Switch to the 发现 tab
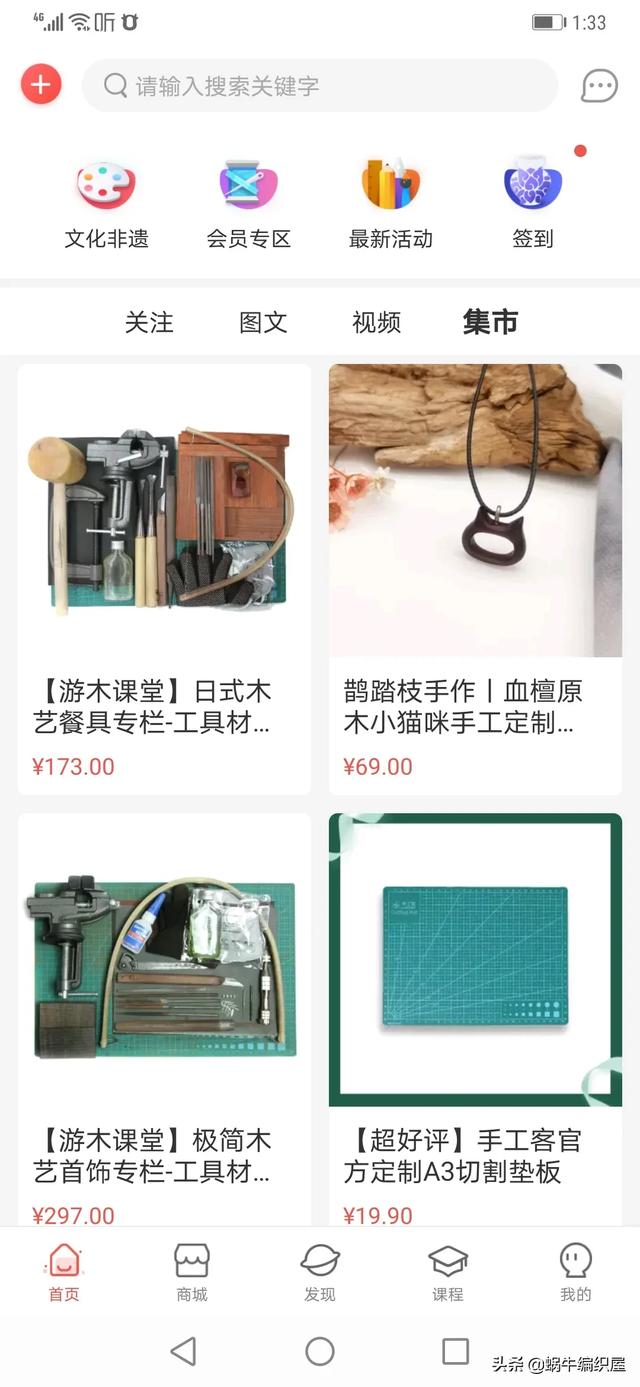Screen dimensions: 640x1387 pos(320,1272)
